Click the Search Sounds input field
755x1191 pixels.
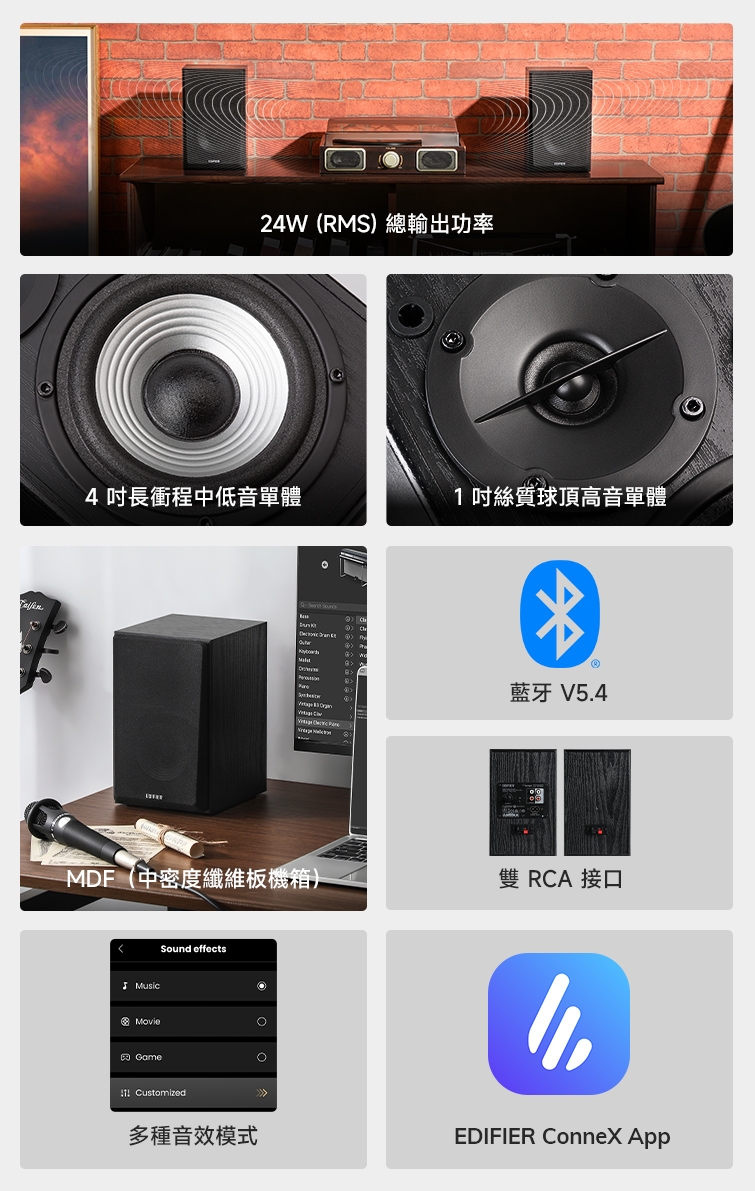[x=320, y=606]
